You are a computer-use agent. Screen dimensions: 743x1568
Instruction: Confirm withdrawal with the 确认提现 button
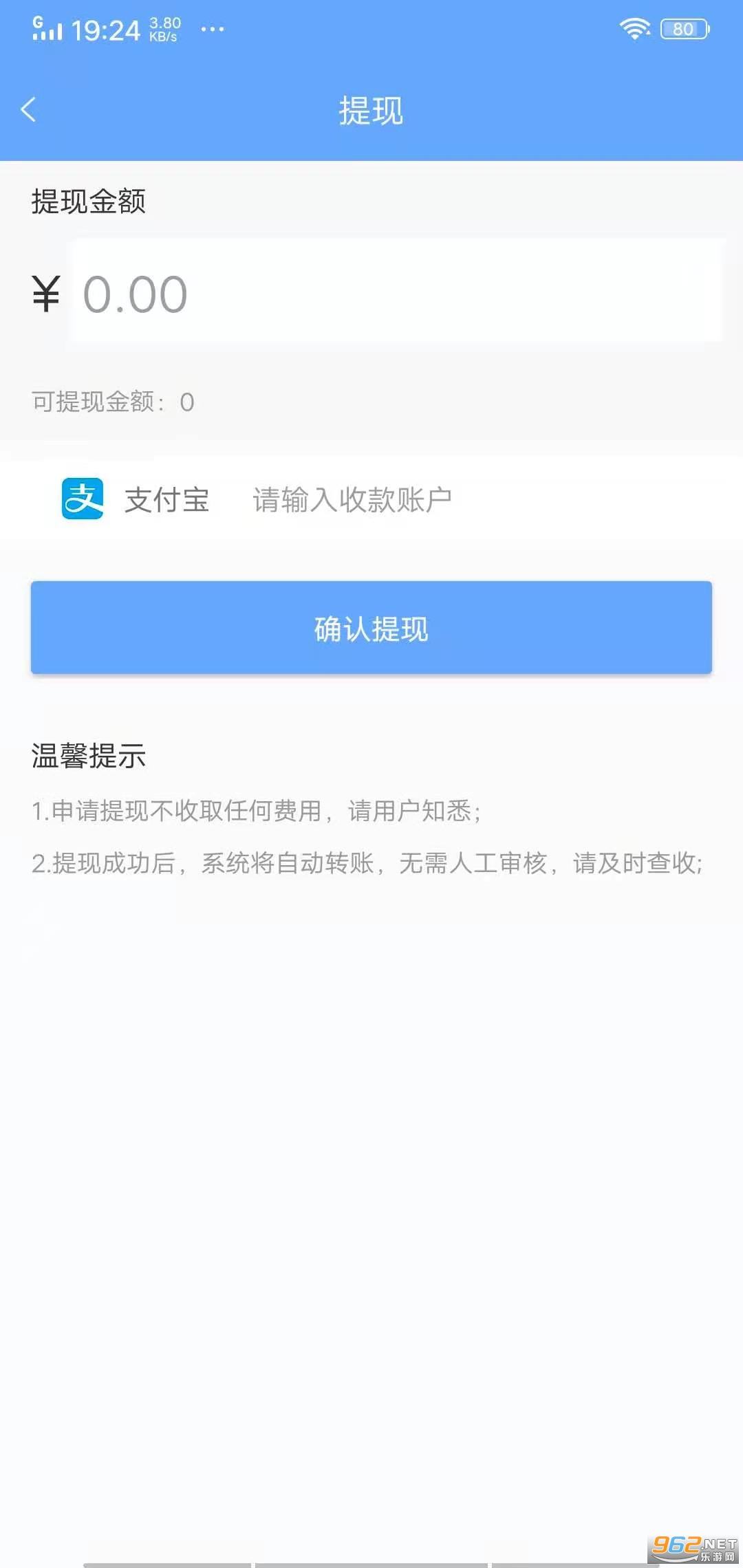[x=371, y=627]
